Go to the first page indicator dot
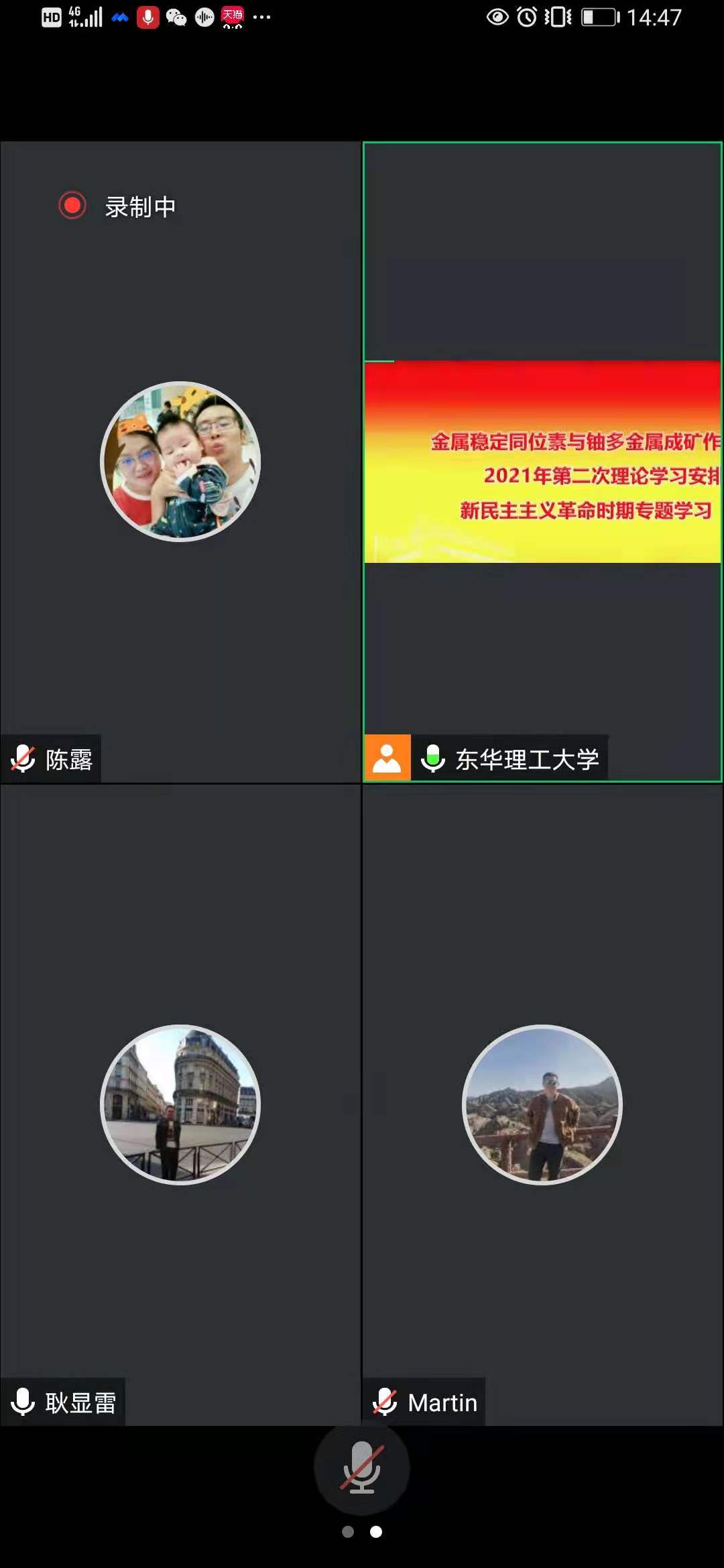The width and height of the screenshot is (724, 1568). pos(348,1532)
